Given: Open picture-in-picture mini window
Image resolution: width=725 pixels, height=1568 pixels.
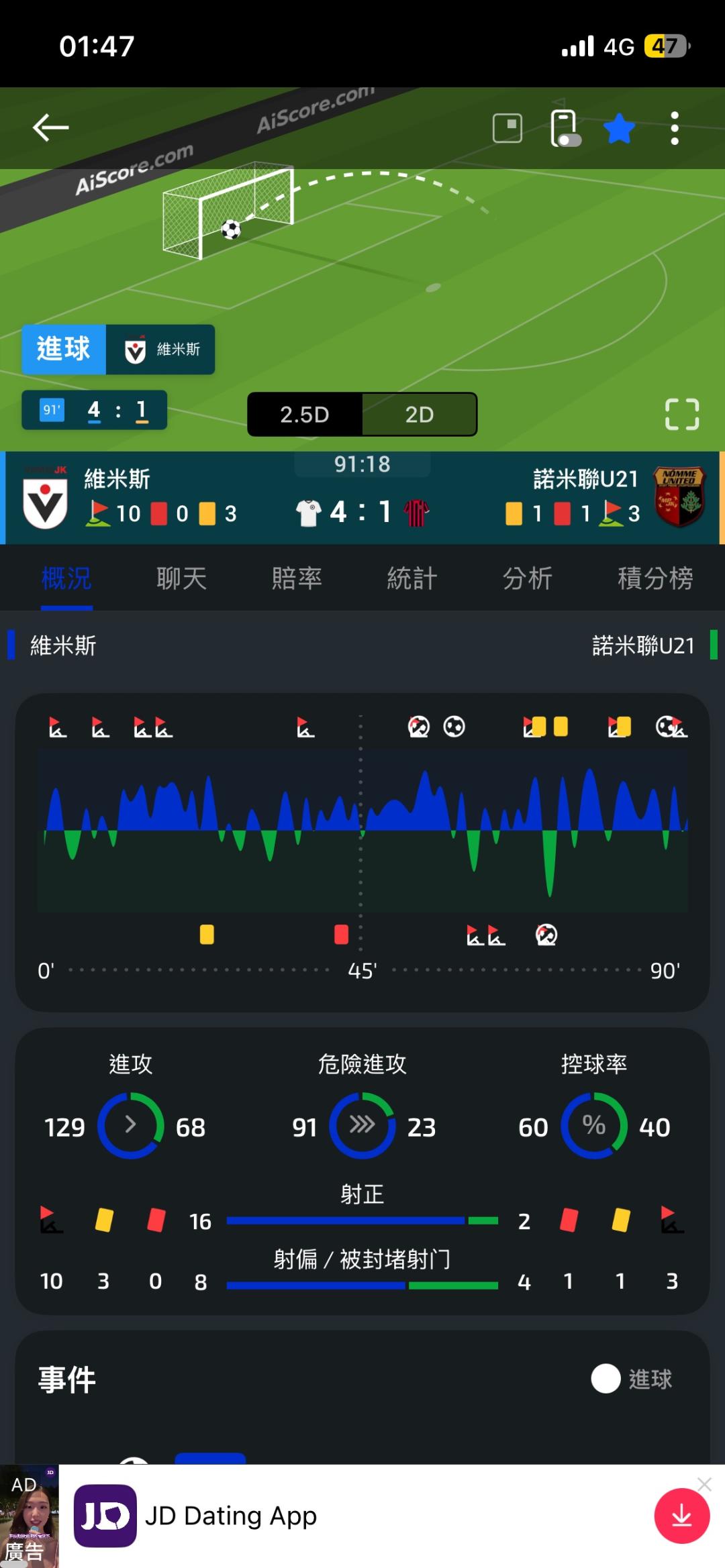Looking at the screenshot, I should click(507, 127).
